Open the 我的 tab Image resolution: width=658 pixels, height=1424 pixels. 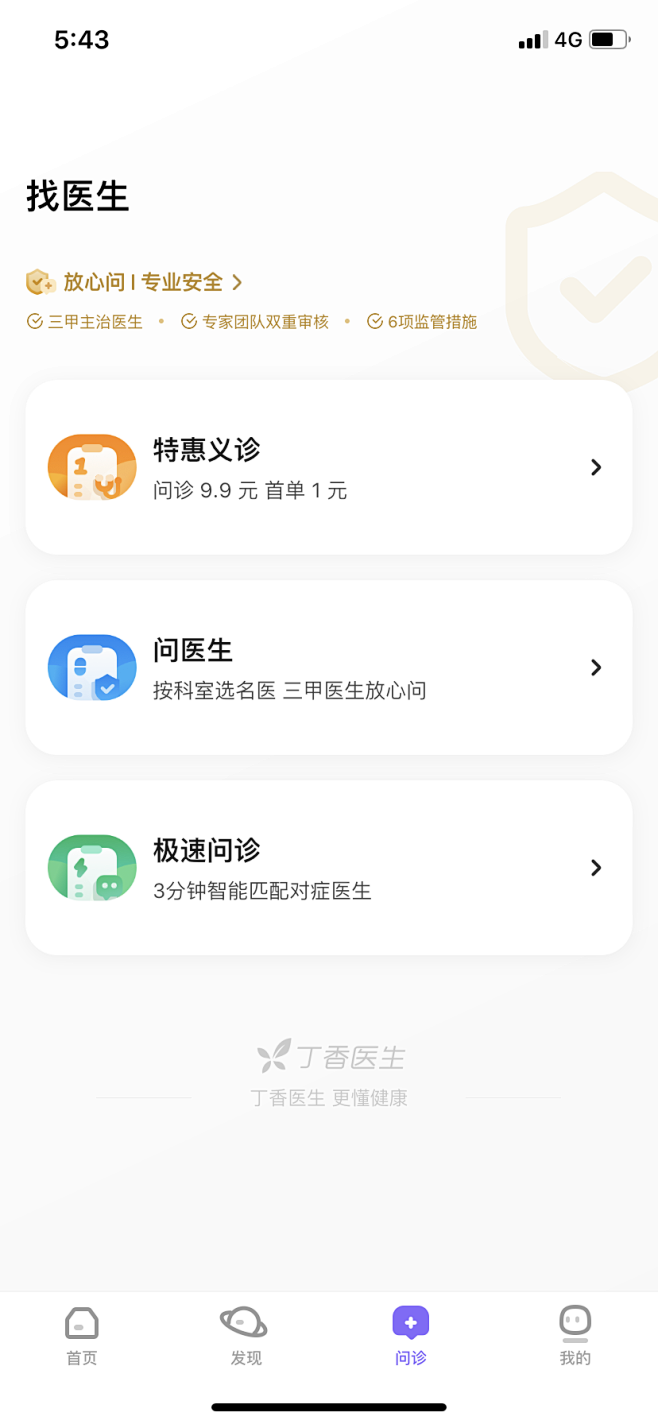pyautogui.click(x=575, y=1336)
